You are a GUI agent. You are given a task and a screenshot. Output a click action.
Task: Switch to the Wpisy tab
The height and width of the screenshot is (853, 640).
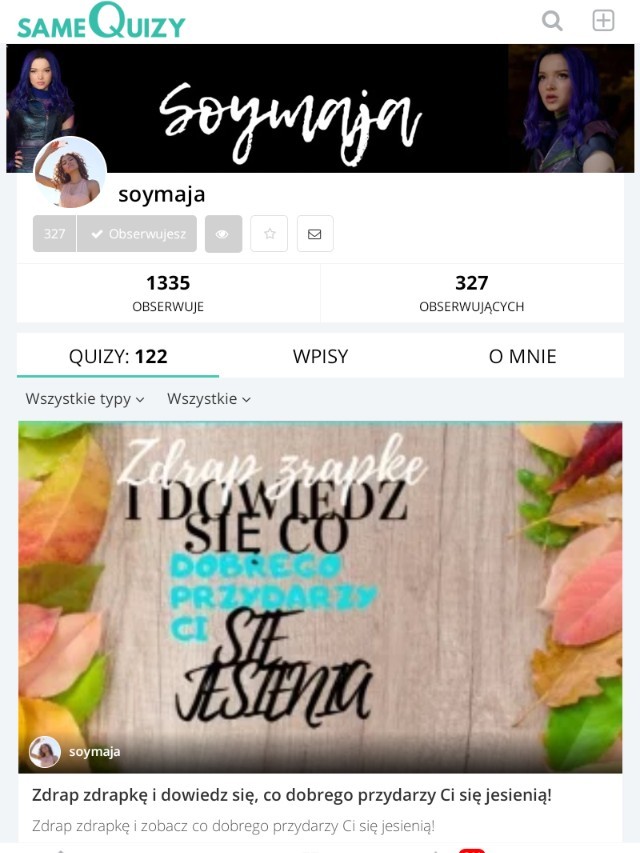(x=320, y=356)
